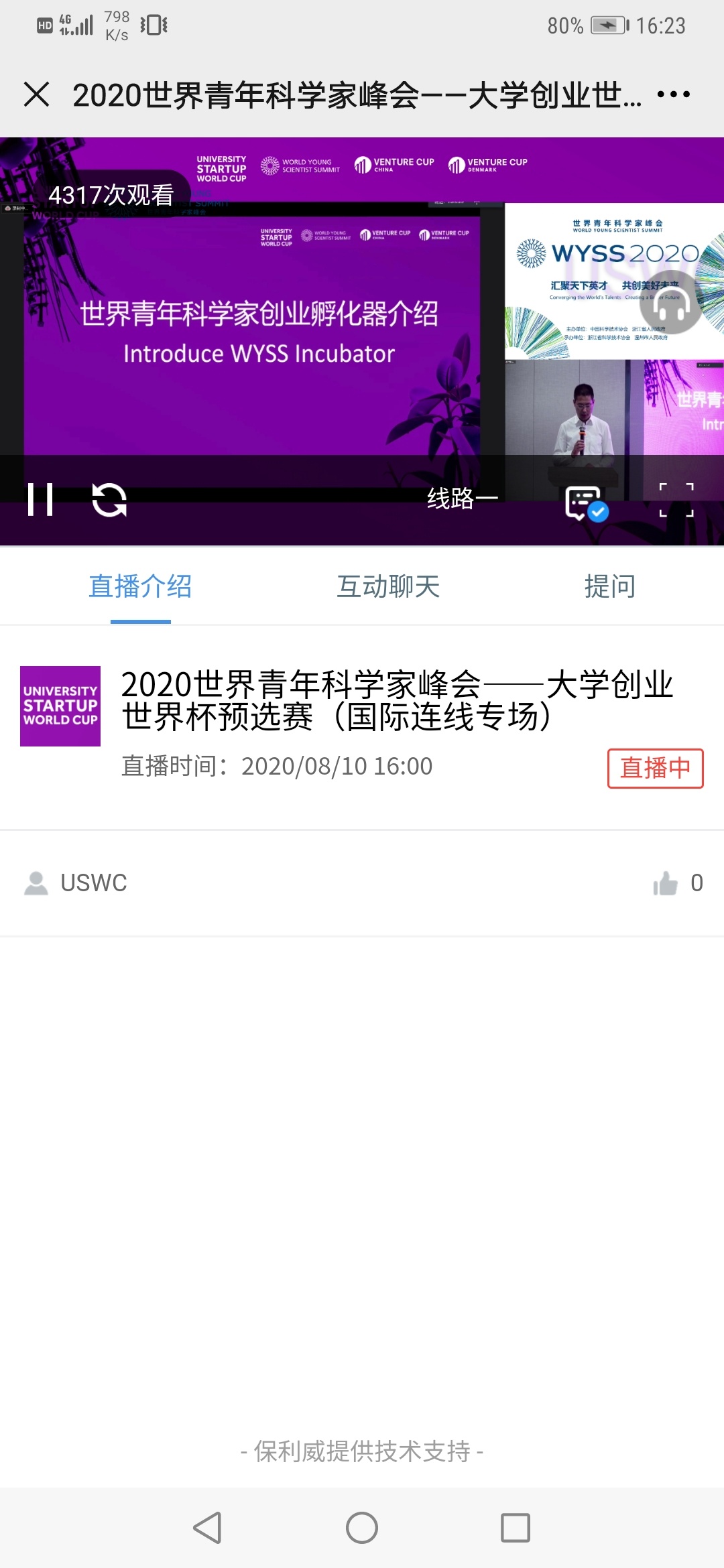Toggle the danmaku comment overlay
This screenshot has width=724, height=1568.
(x=587, y=503)
